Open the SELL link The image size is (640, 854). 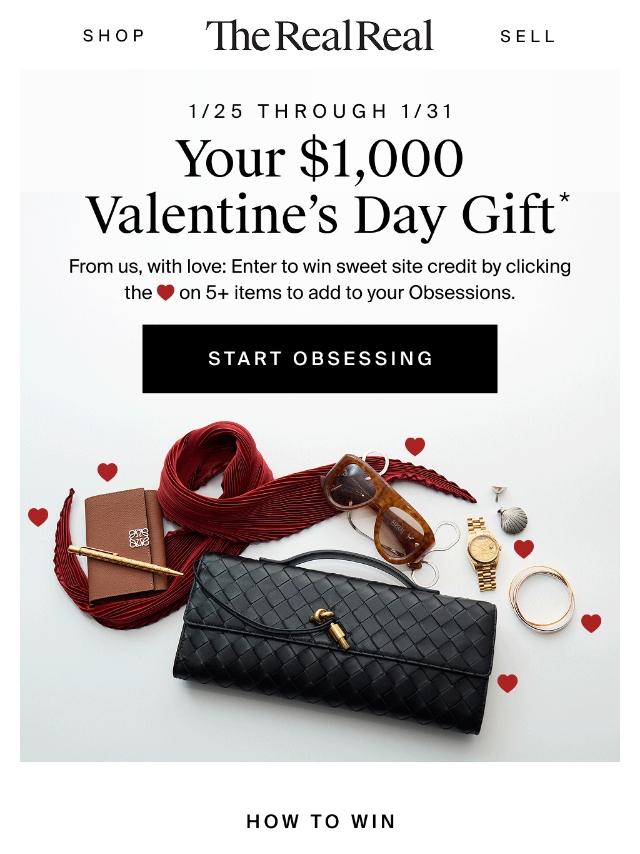point(527,36)
